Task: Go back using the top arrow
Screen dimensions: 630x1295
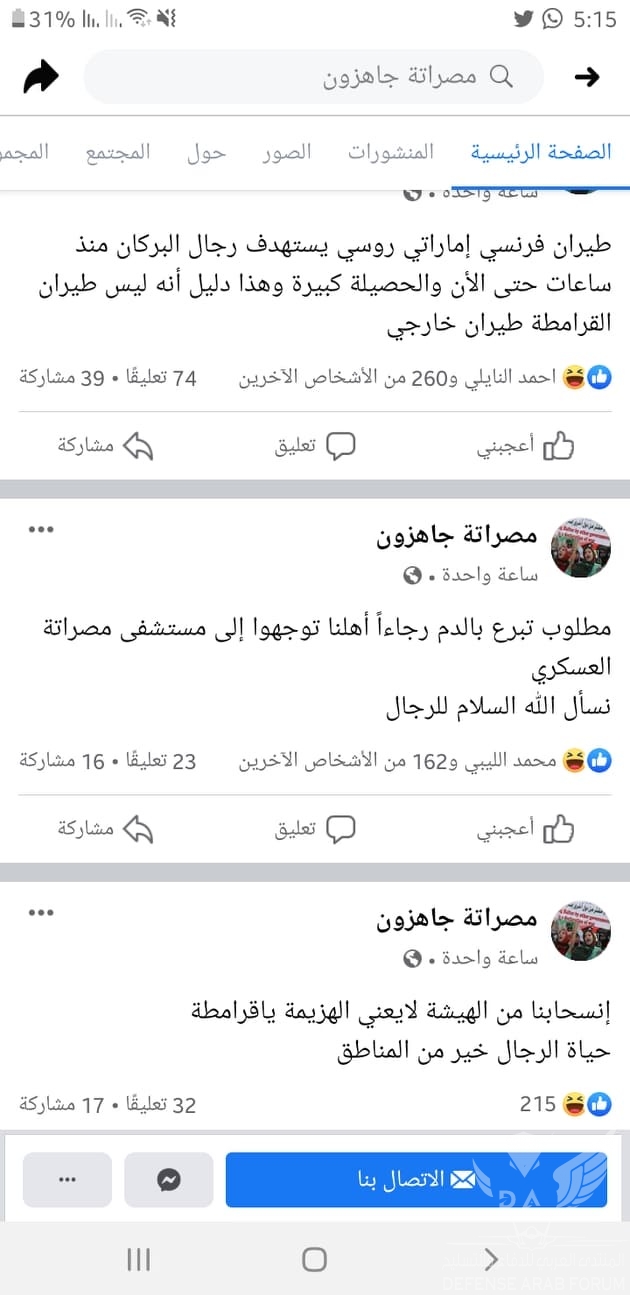Action: point(588,77)
